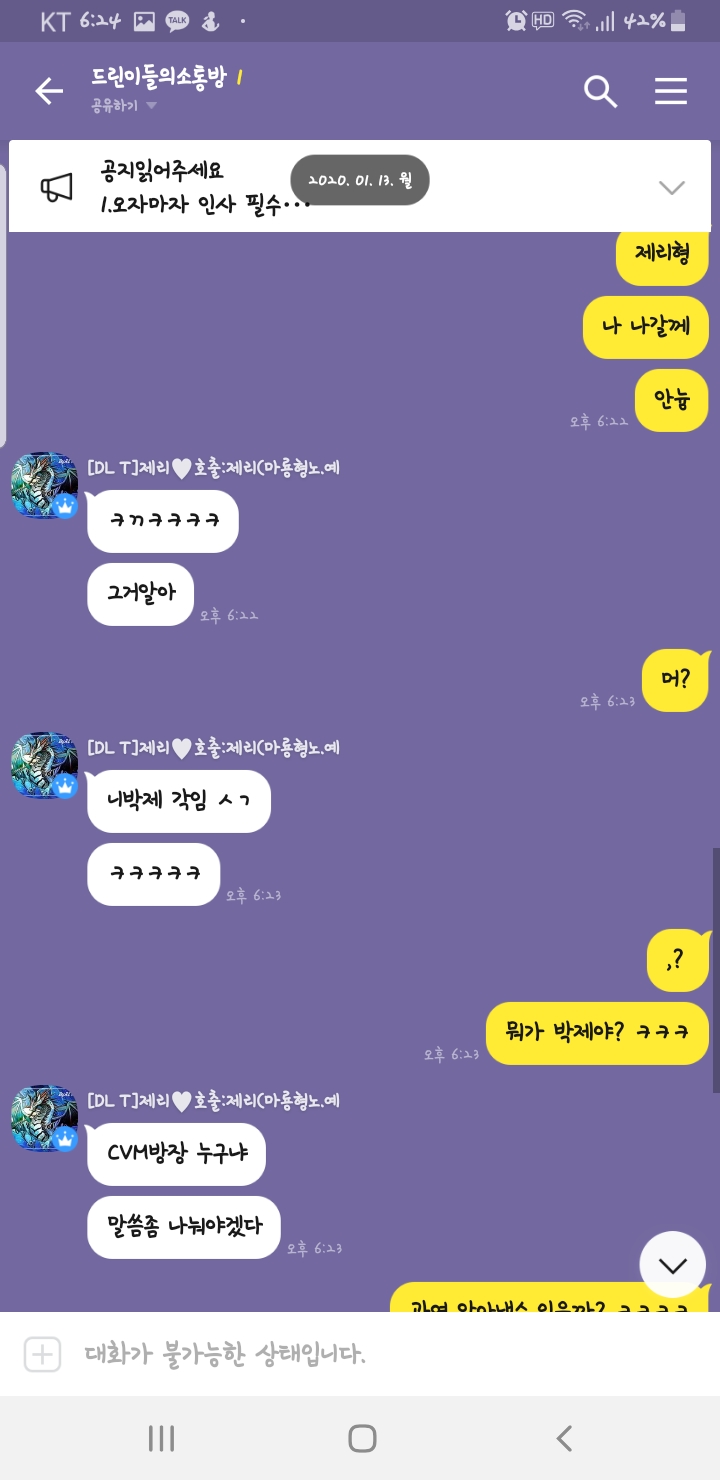Open 제리's profile picture above ㅋㄲㅋㅋㅋㅋ
720x1480 pixels.
[44, 485]
